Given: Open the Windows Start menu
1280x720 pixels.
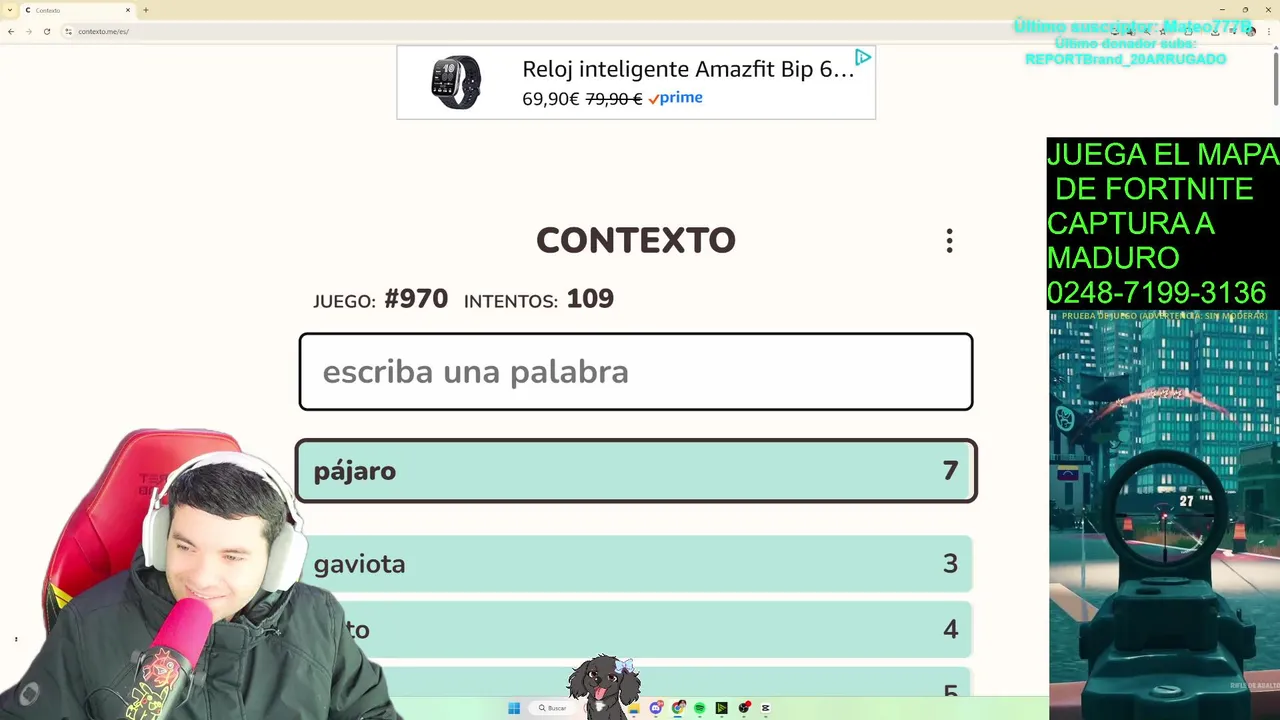Looking at the screenshot, I should click(514, 708).
